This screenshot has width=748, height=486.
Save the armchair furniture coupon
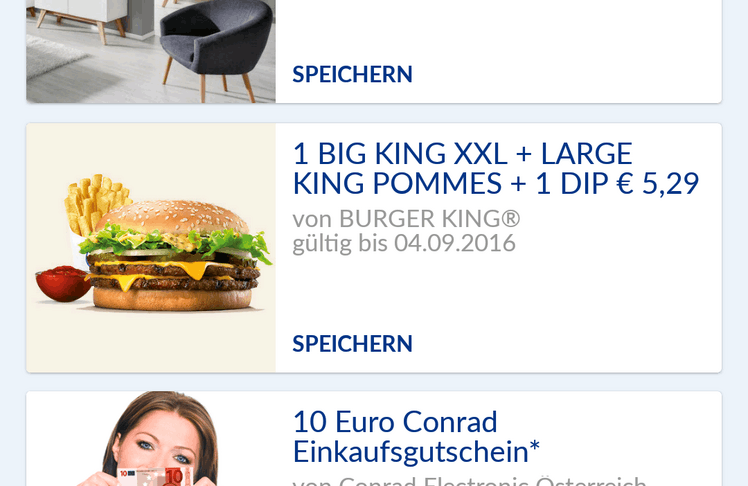[352, 74]
